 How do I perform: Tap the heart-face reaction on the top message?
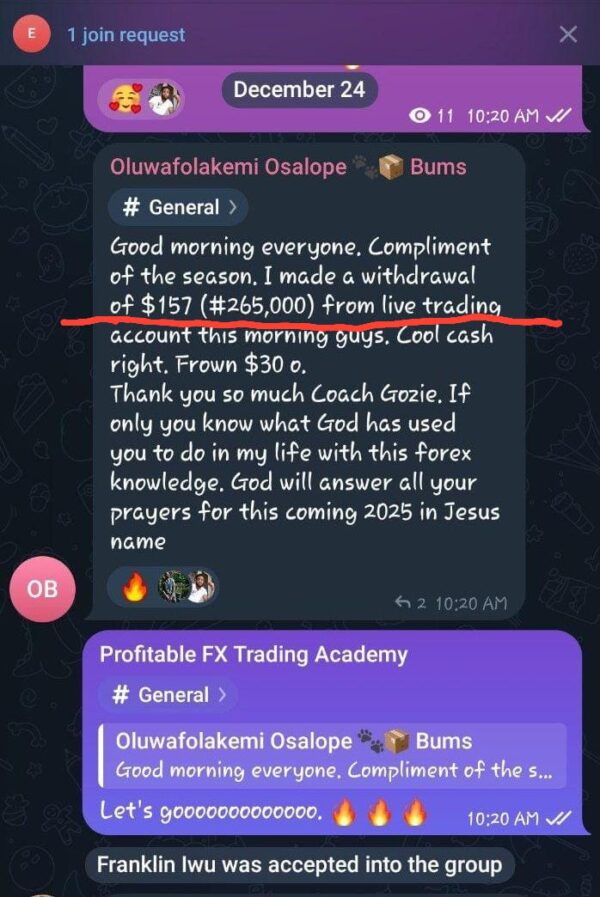[x=124, y=99]
